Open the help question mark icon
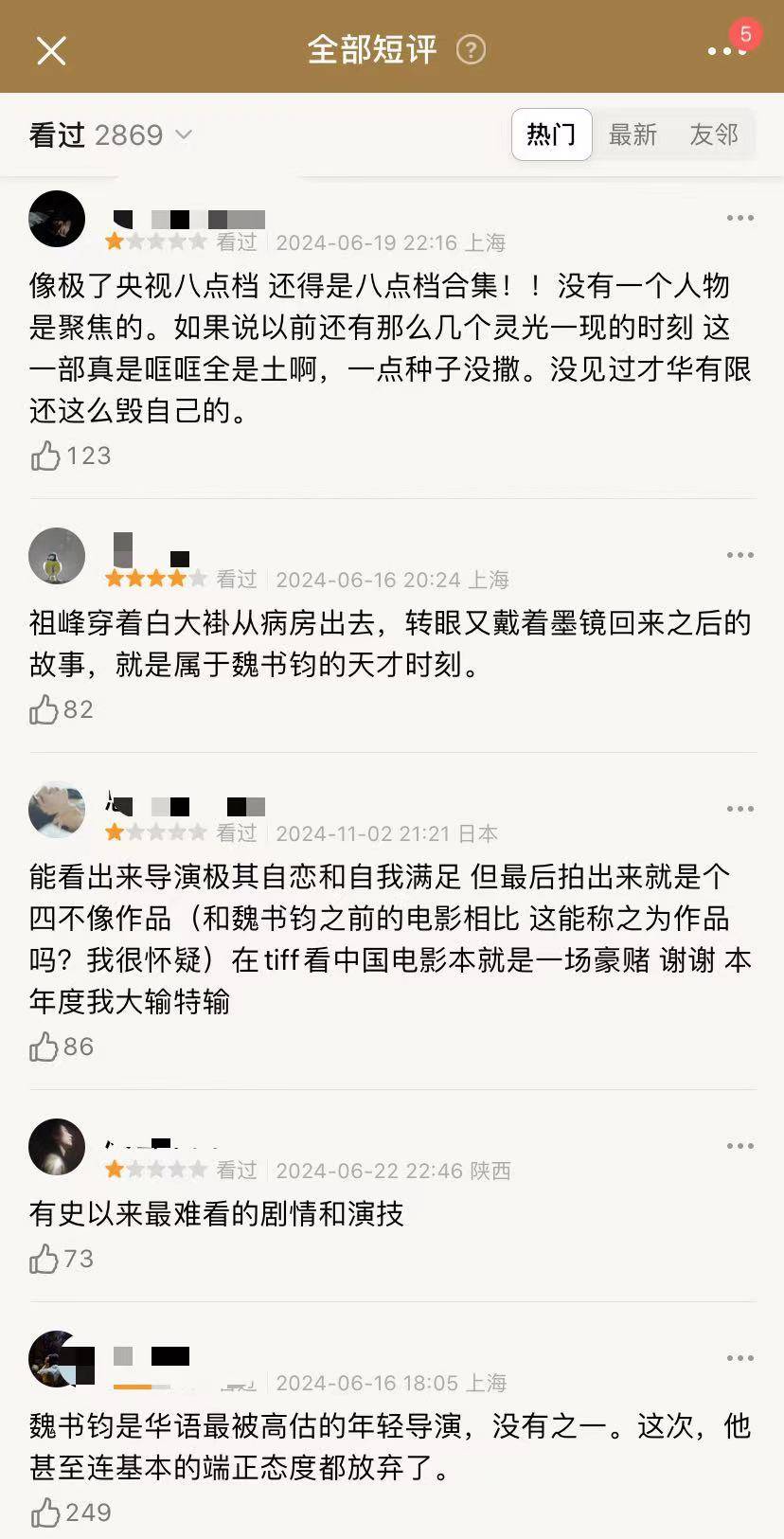The image size is (784, 1539). (471, 50)
